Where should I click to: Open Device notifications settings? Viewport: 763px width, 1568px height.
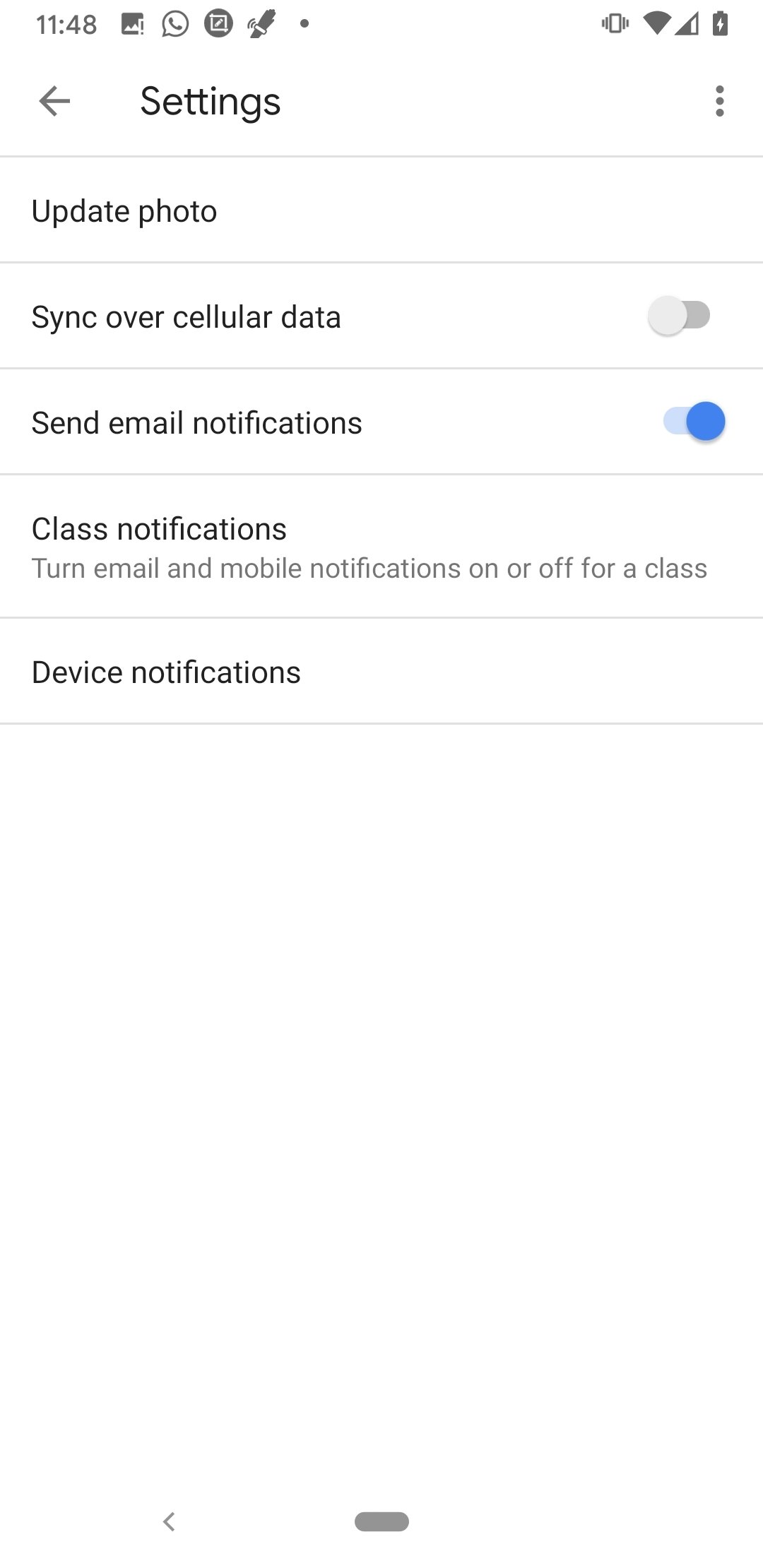click(381, 672)
